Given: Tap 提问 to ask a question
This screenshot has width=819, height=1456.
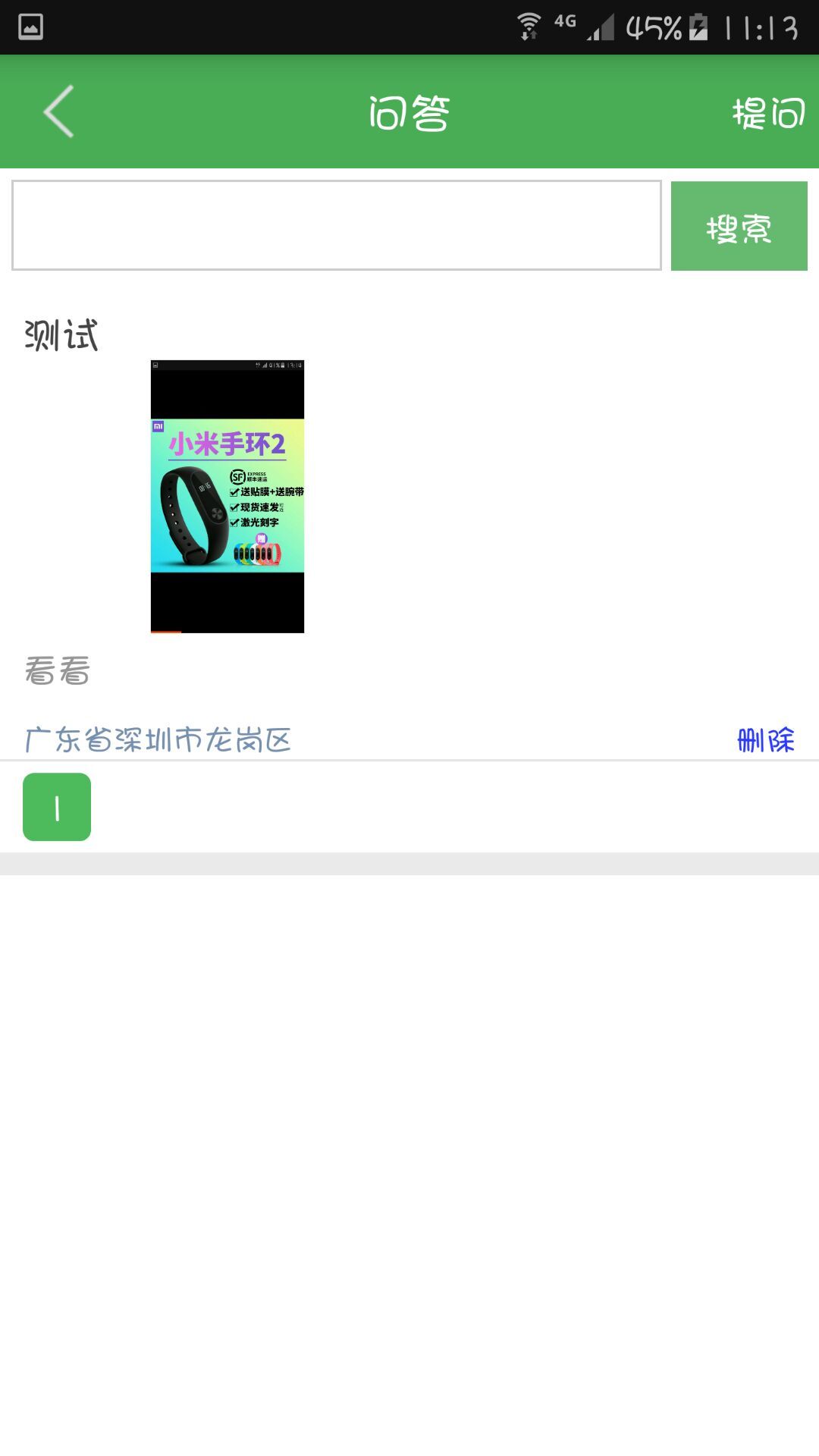Looking at the screenshot, I should (x=767, y=113).
